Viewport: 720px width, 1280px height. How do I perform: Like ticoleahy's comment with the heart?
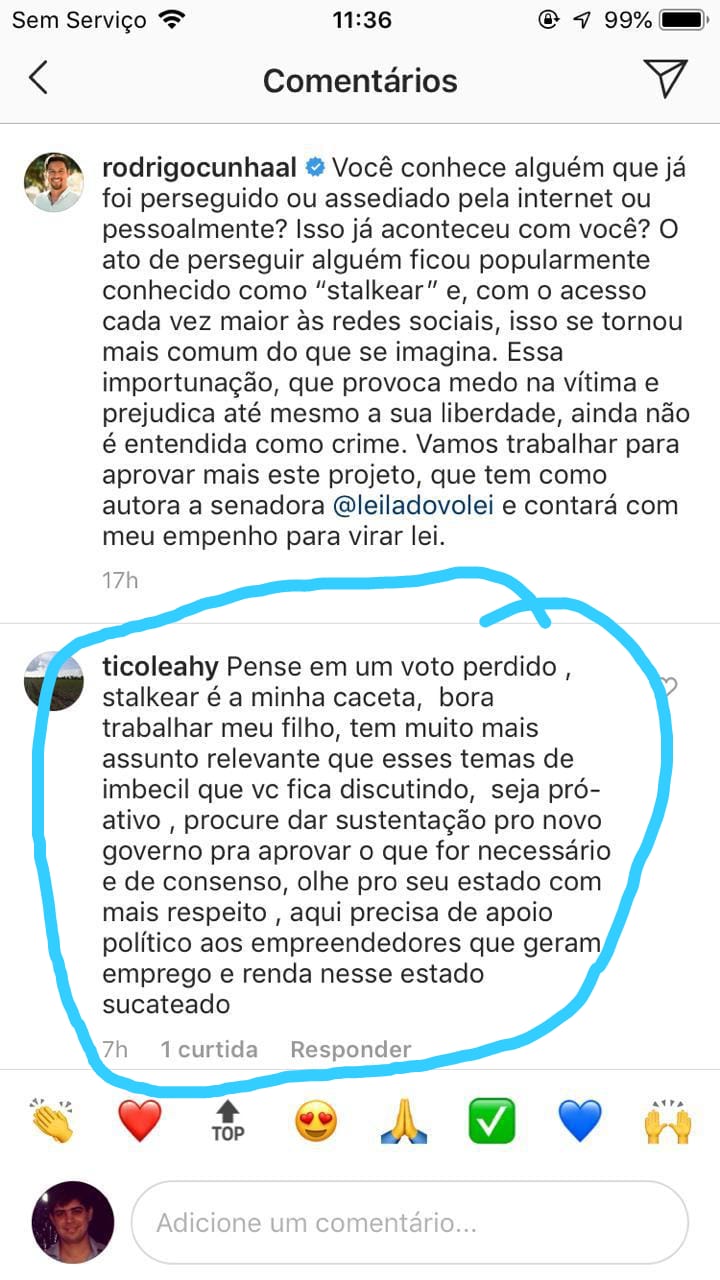tap(669, 686)
